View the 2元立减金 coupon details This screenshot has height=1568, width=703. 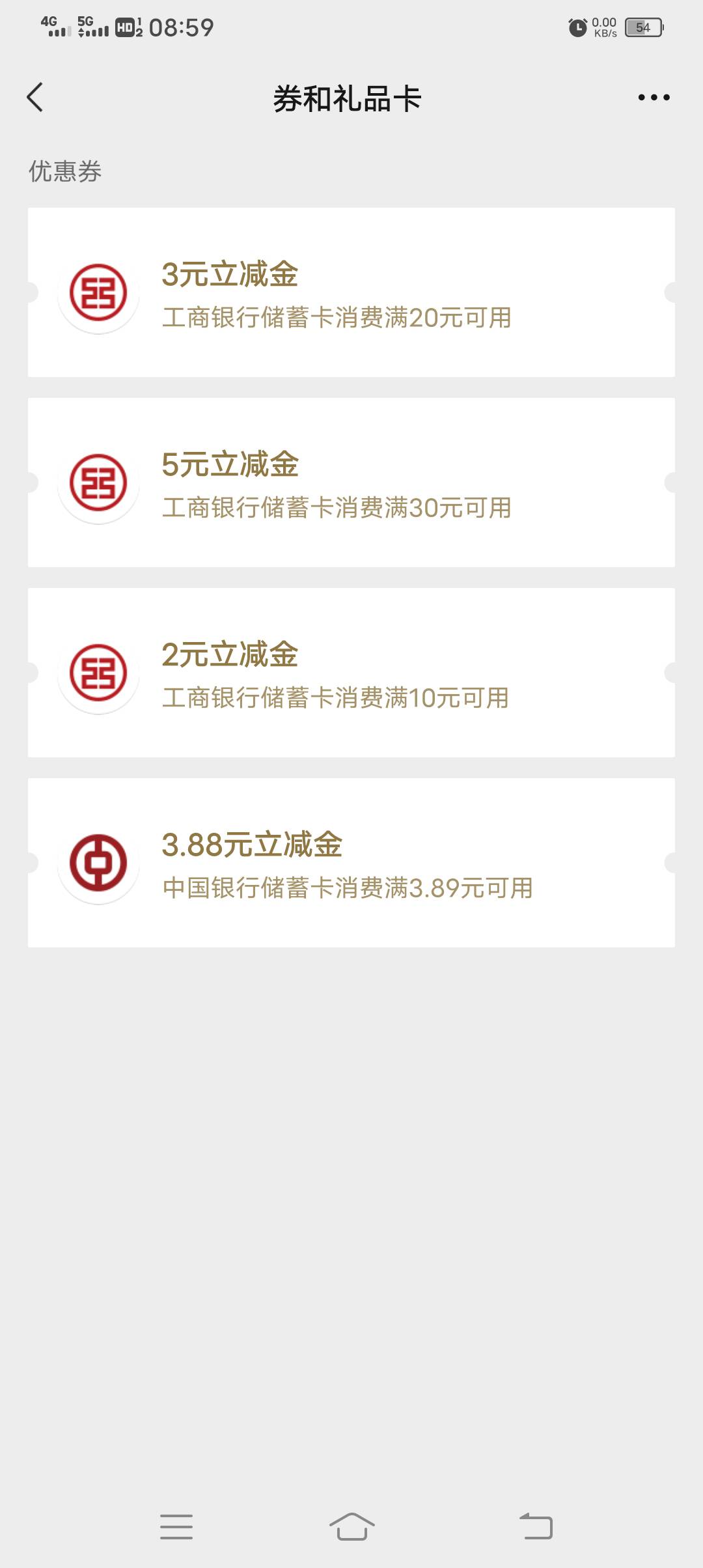(351, 673)
